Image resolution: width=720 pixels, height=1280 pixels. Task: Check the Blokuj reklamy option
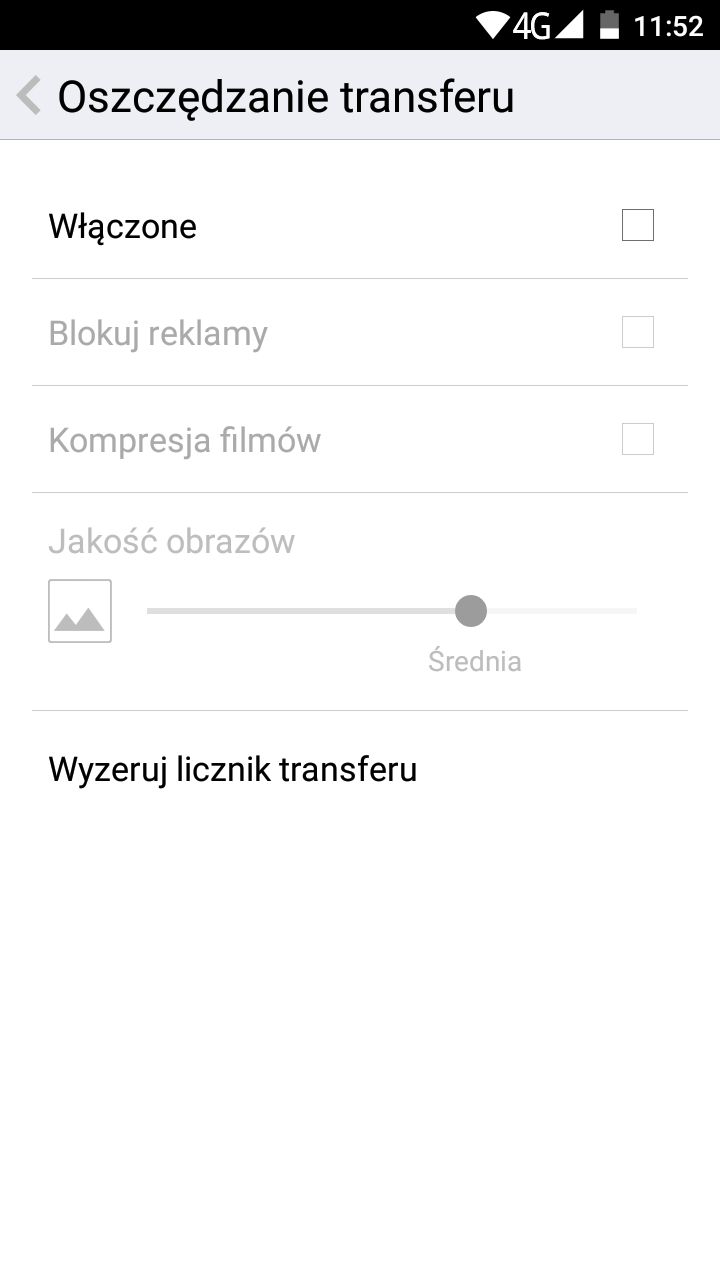coord(637,332)
